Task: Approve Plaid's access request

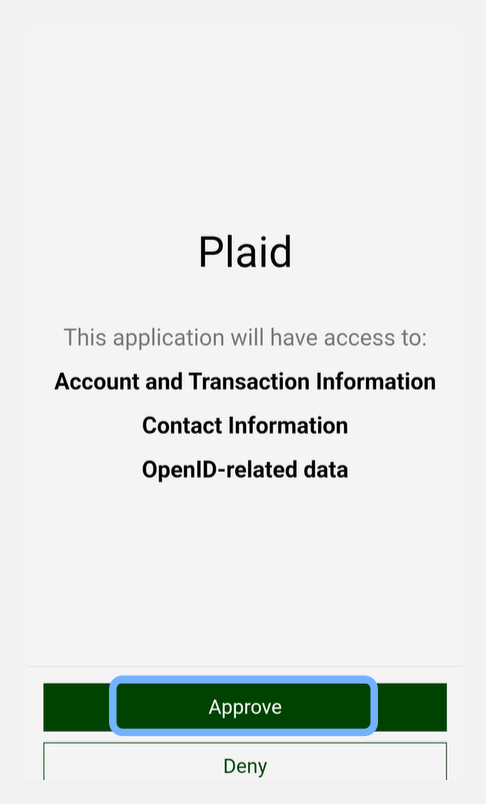Action: [x=245, y=707]
